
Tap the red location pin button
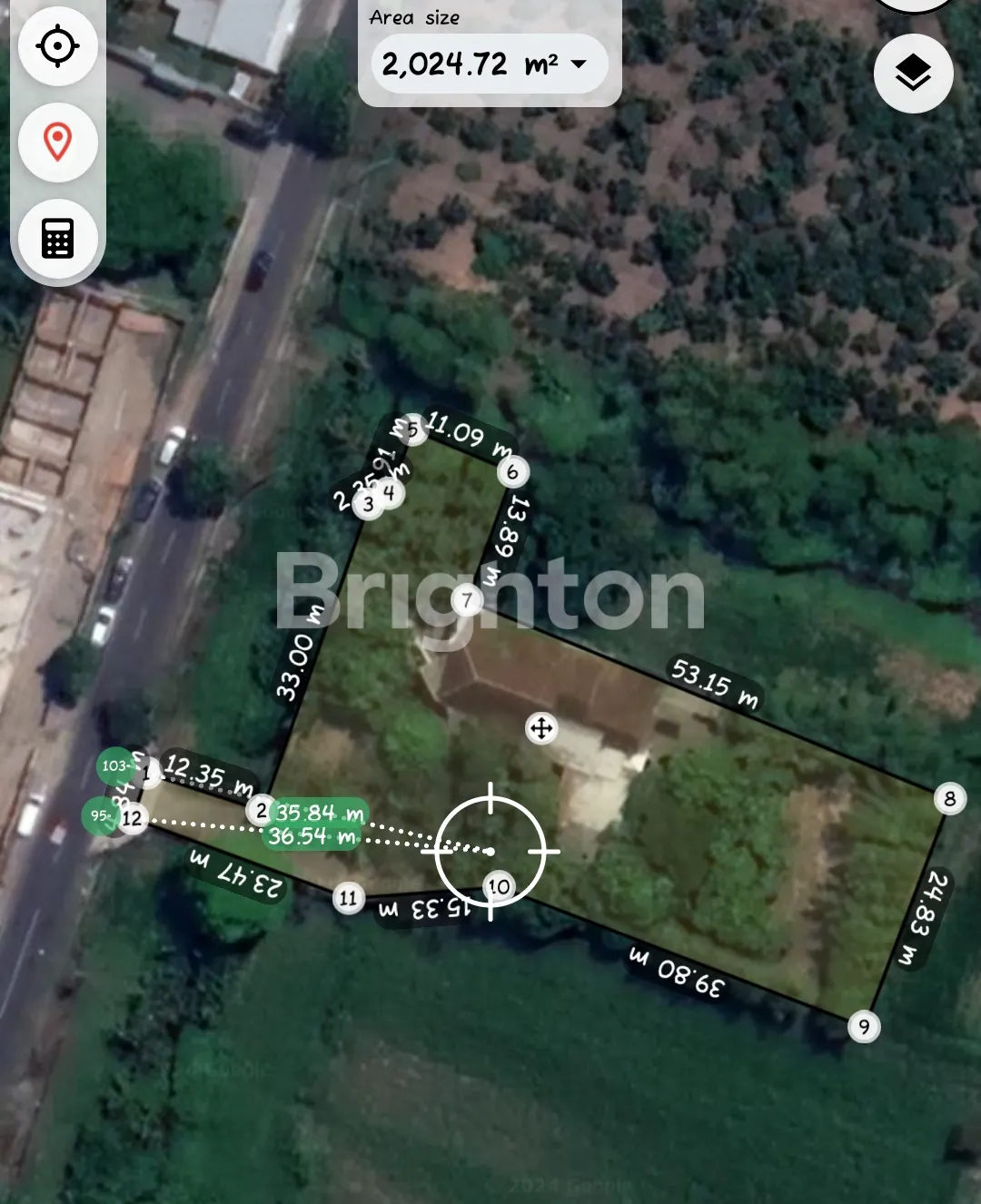point(58,143)
